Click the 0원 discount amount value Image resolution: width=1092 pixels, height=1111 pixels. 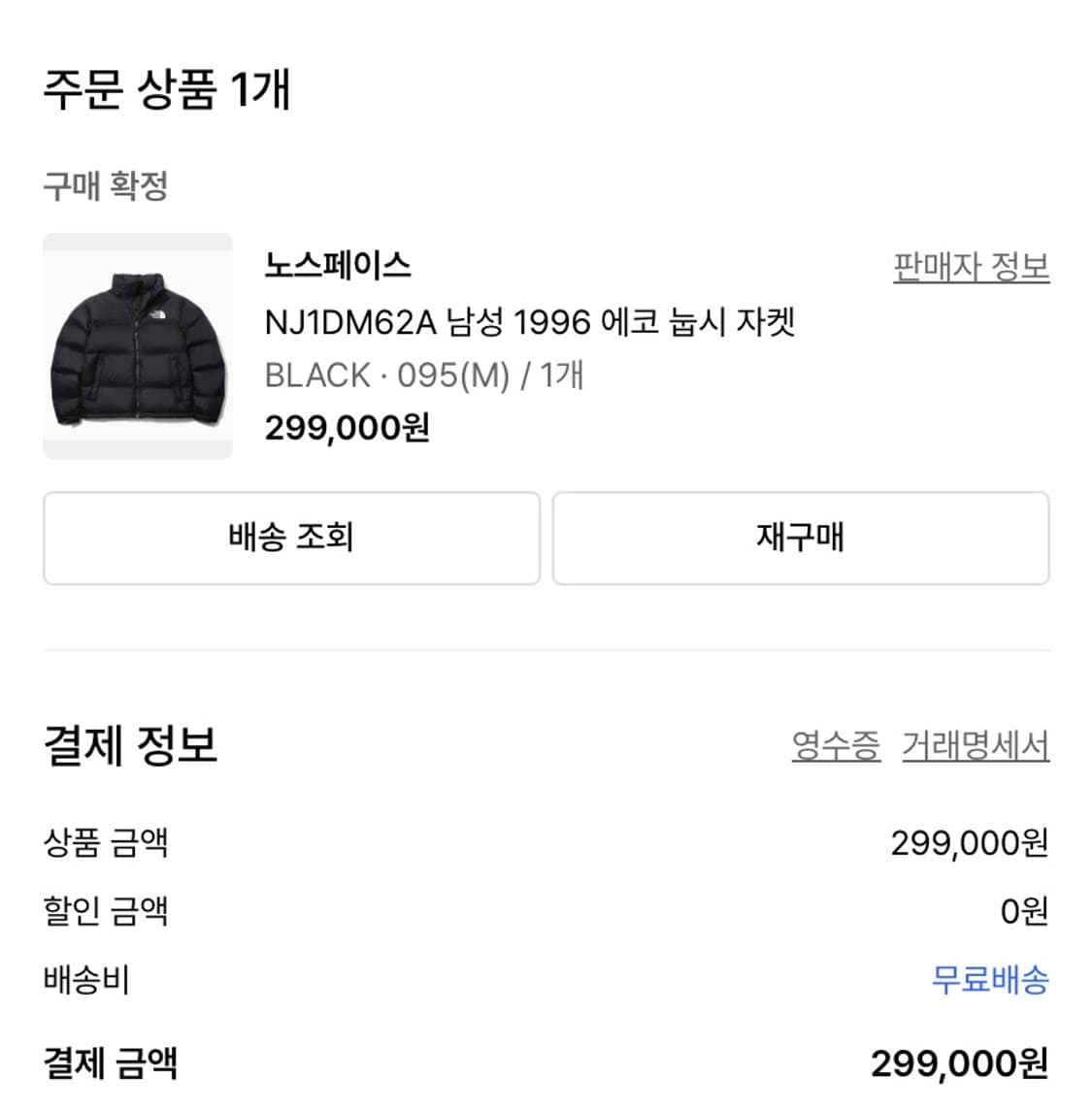1026,913
